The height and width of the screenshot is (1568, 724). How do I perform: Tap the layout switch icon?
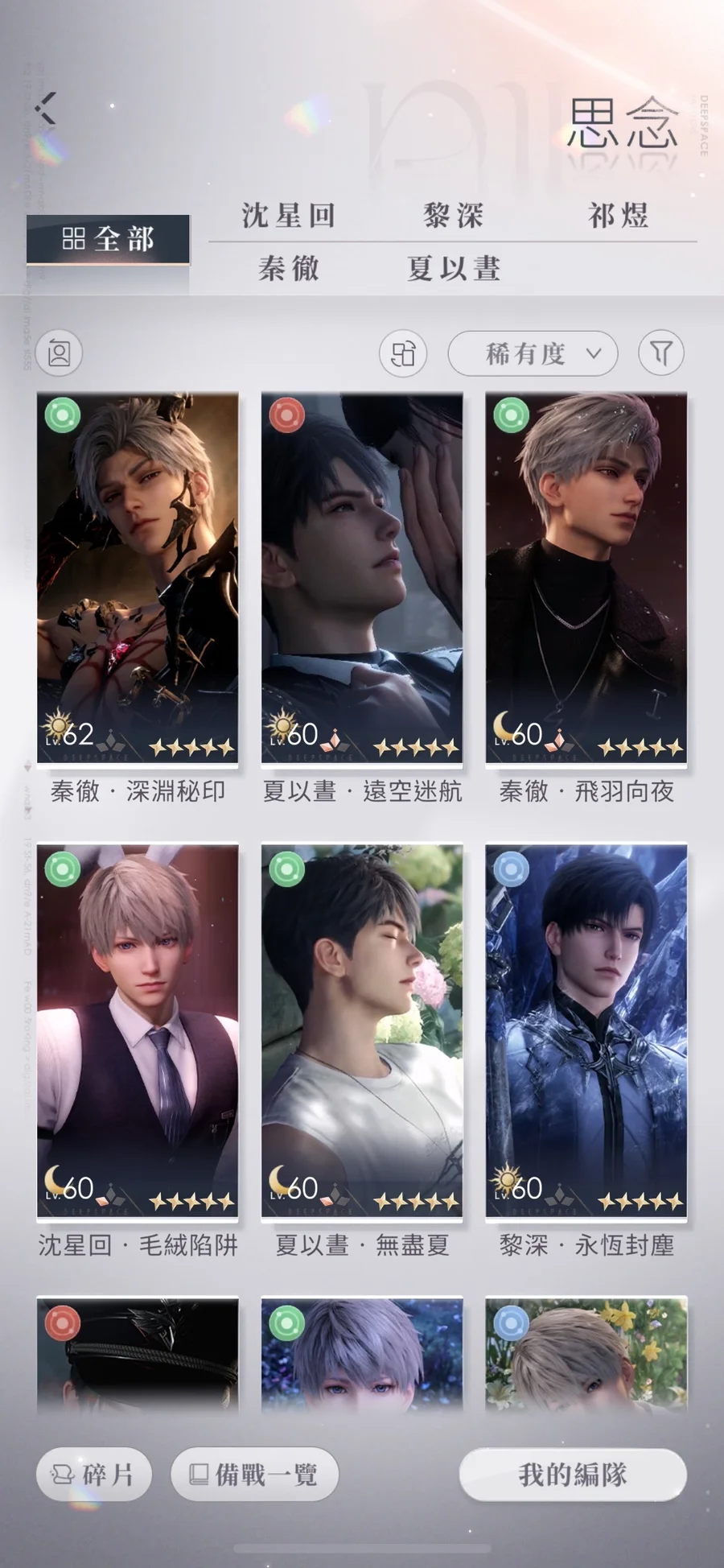click(x=403, y=353)
